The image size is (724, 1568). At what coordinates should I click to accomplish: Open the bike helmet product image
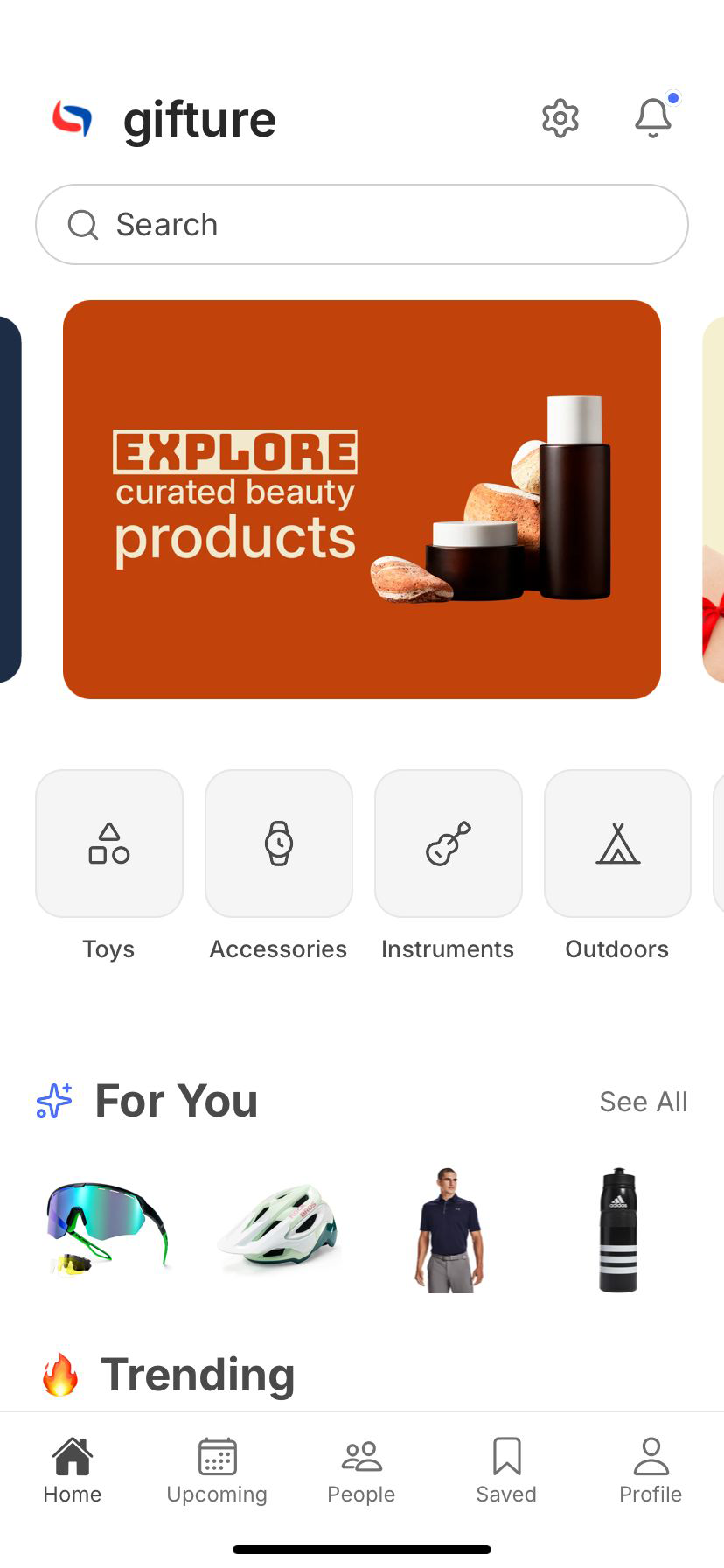tap(278, 1229)
